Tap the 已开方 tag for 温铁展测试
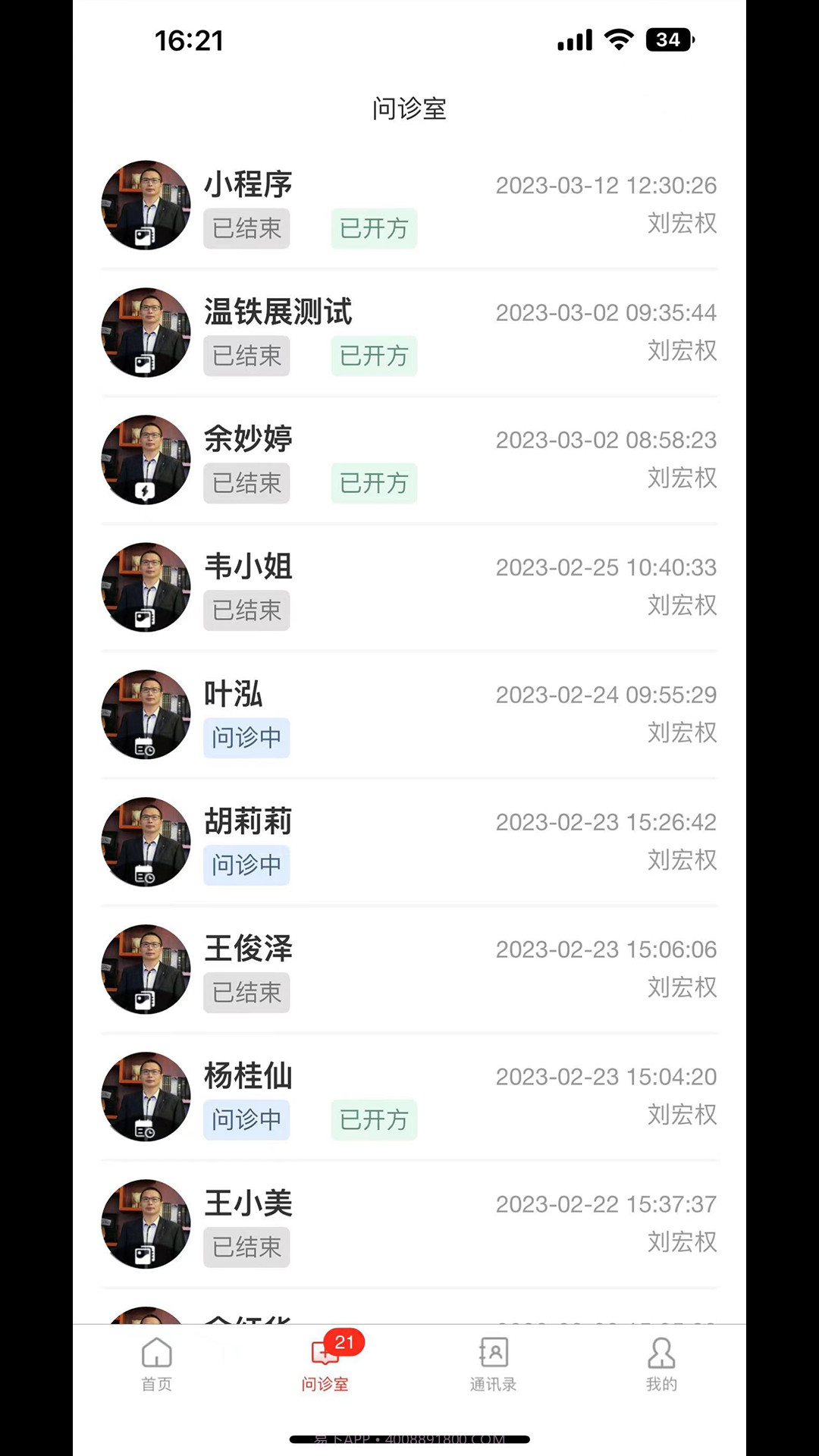The image size is (819, 1456). pos(373,356)
